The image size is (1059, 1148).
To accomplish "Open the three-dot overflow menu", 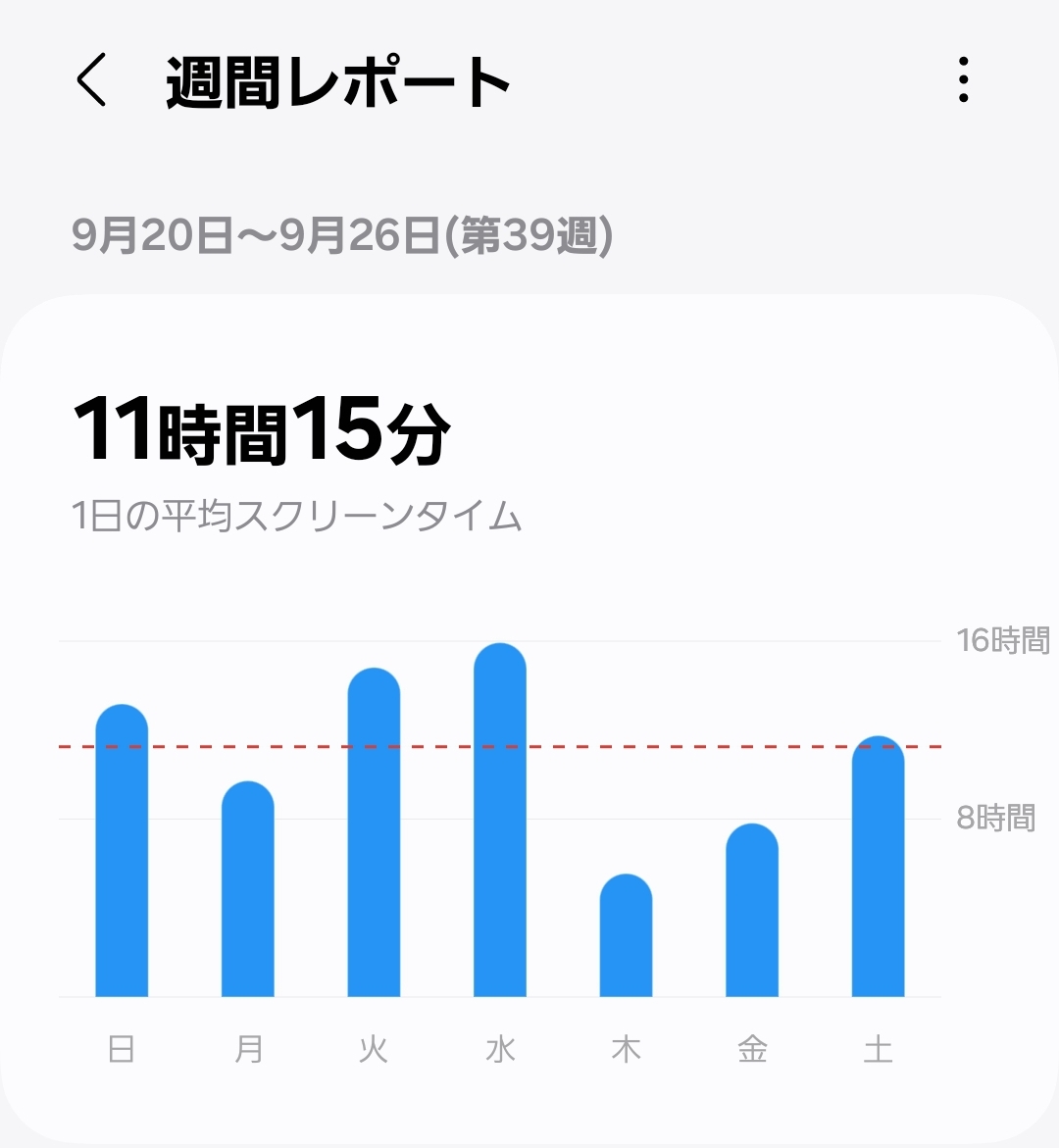I will pos(964,79).
